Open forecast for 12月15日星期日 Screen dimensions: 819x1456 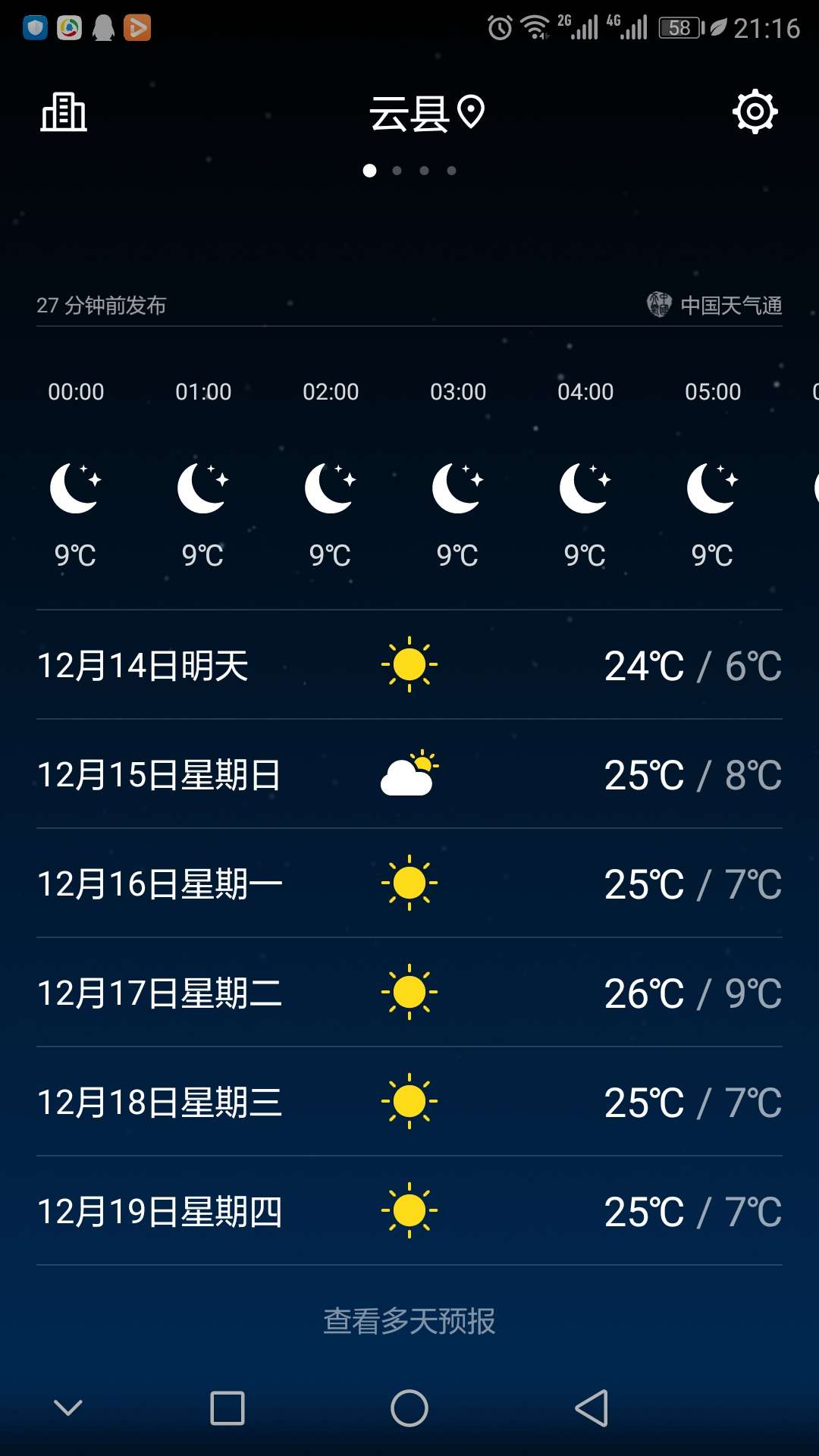point(409,774)
